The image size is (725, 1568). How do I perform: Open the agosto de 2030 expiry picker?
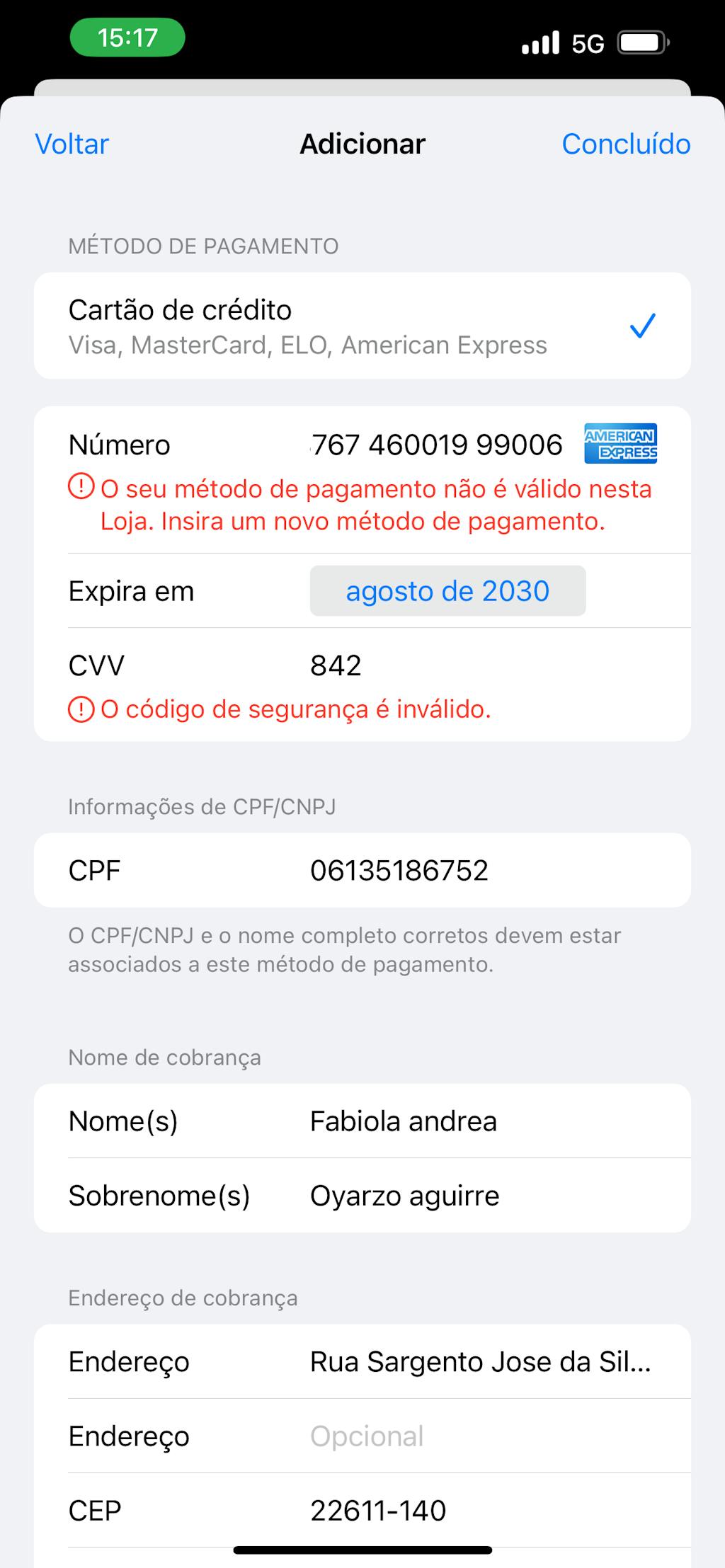tap(447, 591)
